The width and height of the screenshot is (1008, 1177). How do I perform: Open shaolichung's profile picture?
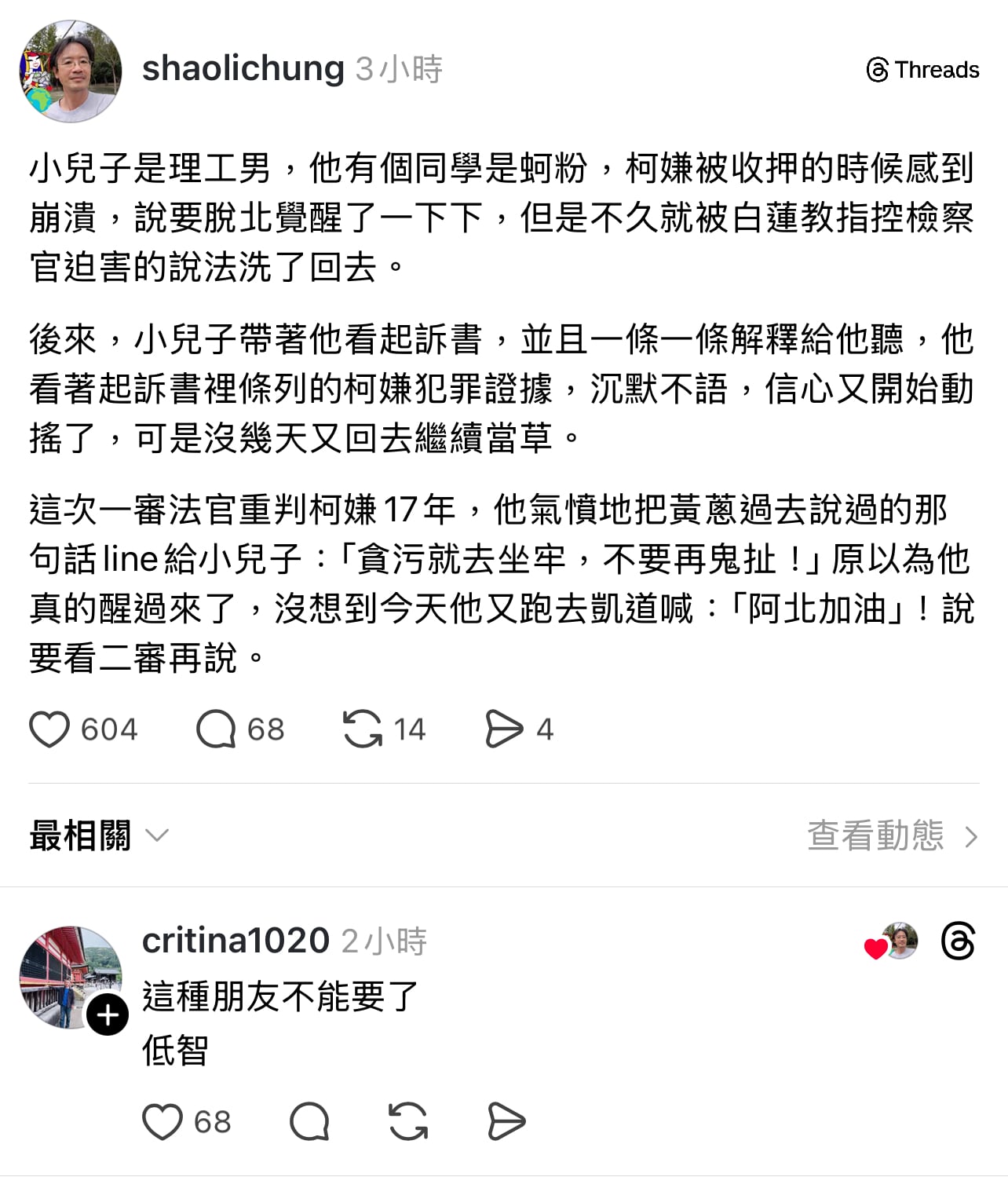click(71, 71)
